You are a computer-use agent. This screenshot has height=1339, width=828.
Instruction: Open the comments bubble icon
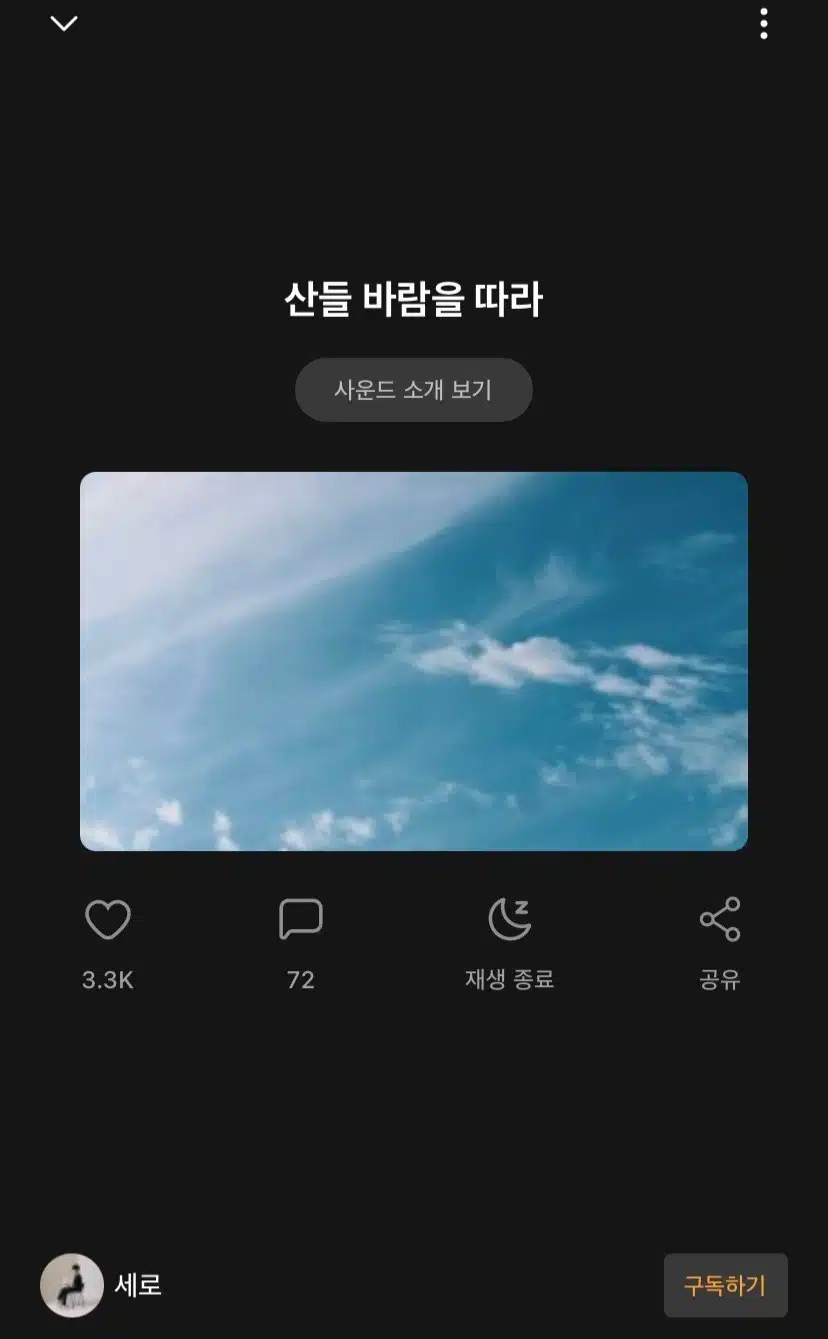301,919
